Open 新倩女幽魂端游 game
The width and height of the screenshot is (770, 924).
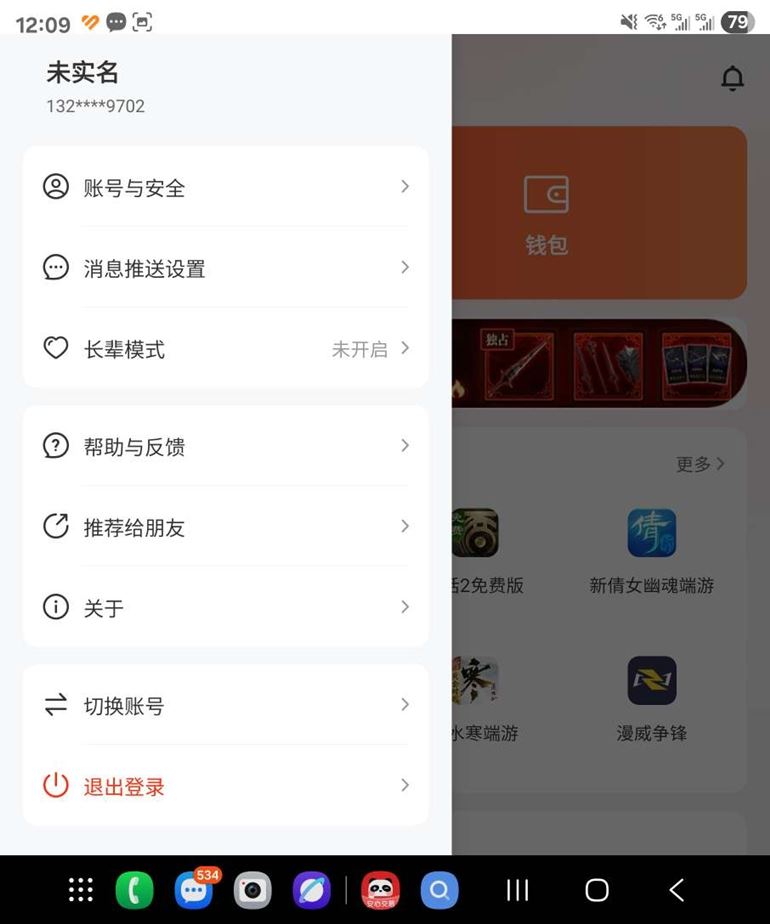point(651,551)
